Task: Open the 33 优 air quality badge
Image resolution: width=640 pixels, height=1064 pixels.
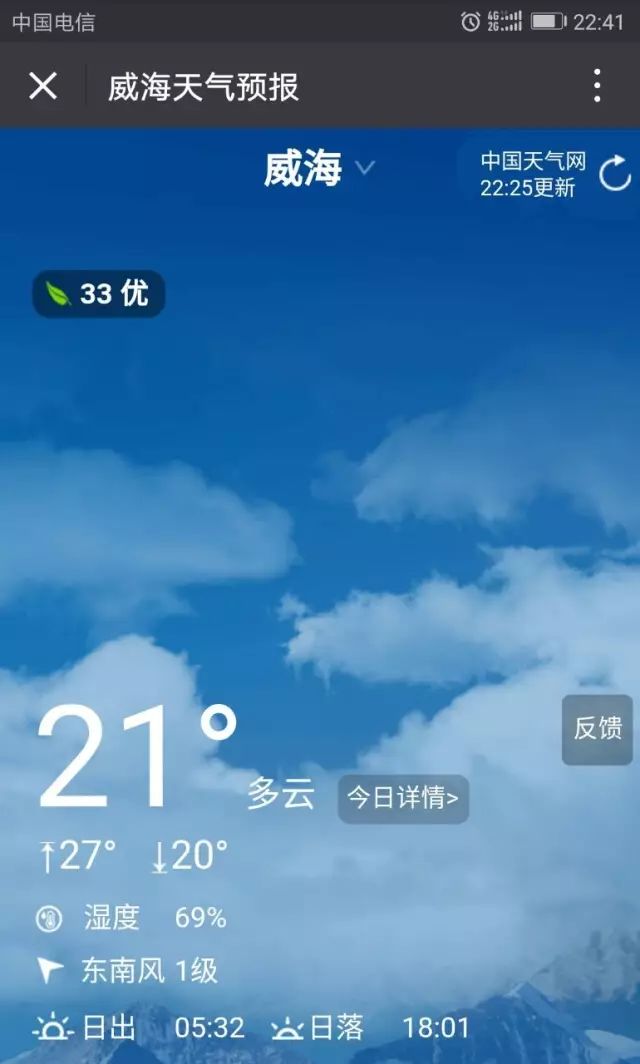Action: tap(98, 294)
